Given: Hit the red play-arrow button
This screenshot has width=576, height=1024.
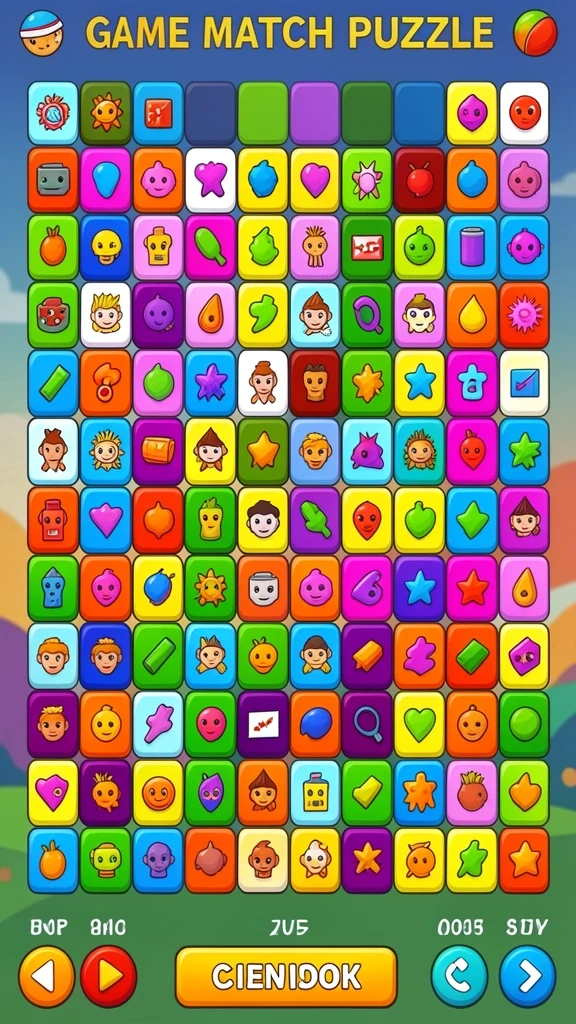Looking at the screenshot, I should [x=108, y=976].
